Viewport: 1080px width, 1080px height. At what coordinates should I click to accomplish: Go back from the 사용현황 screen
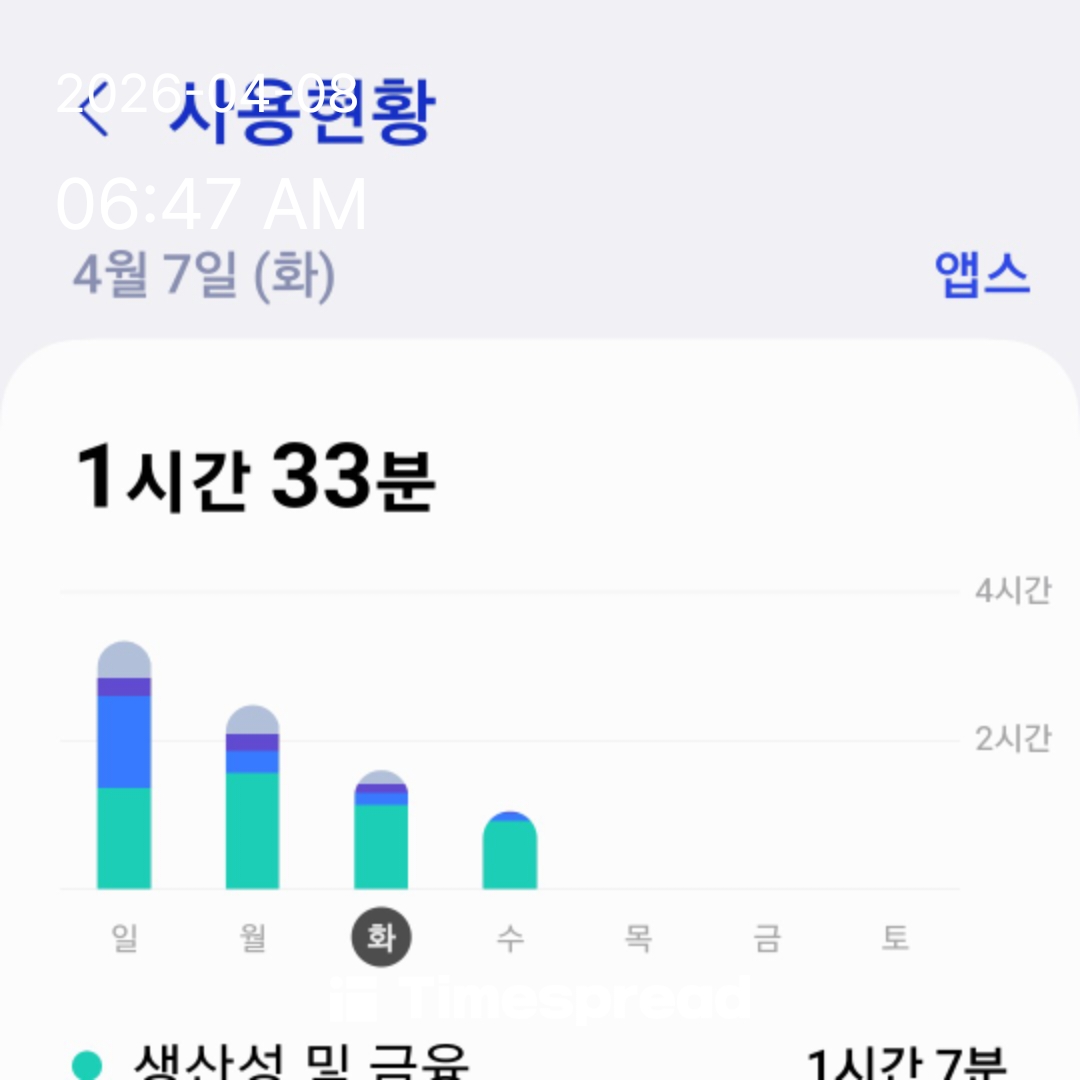(95, 113)
